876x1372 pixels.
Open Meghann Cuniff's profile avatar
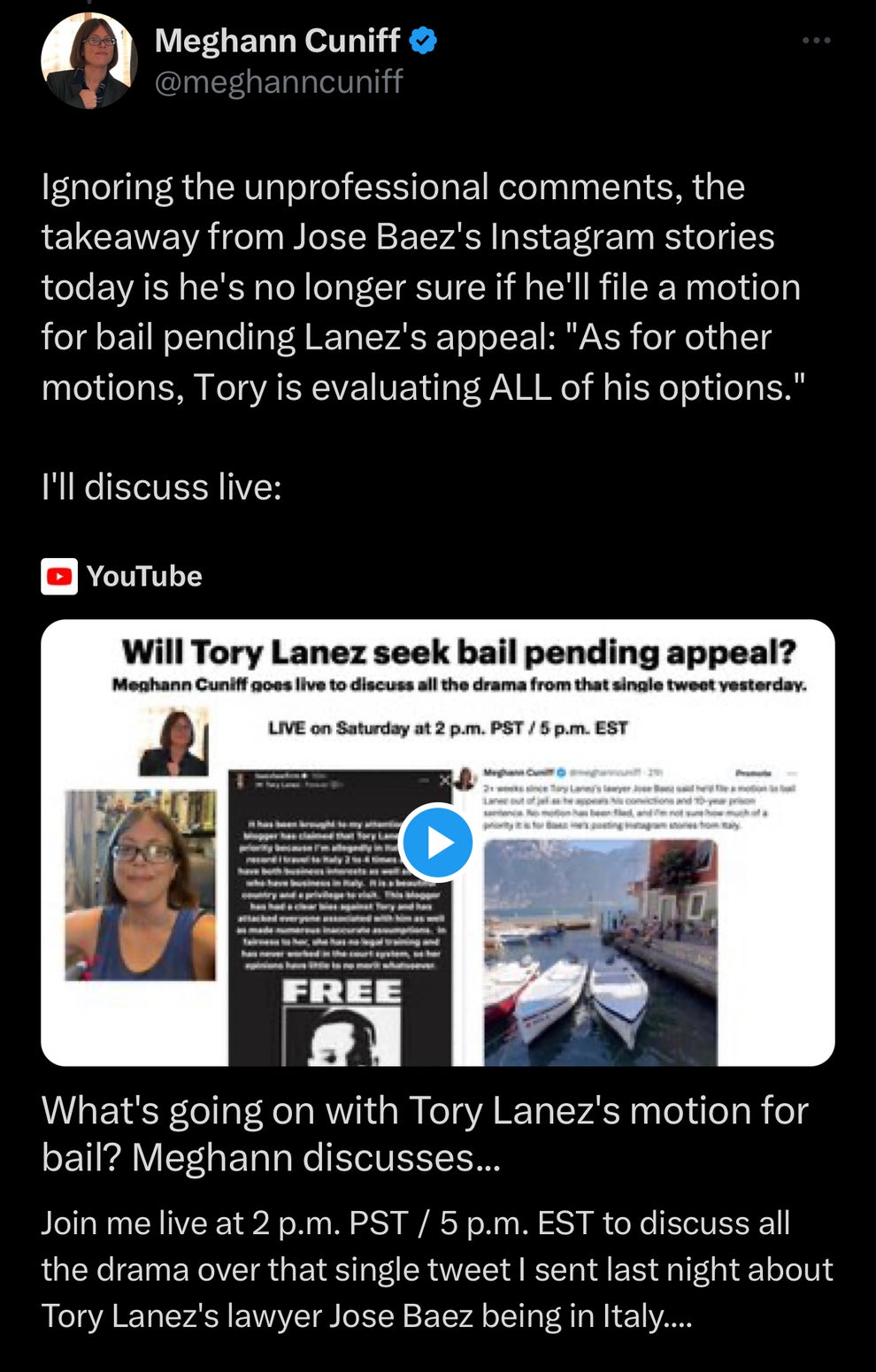click(88, 61)
